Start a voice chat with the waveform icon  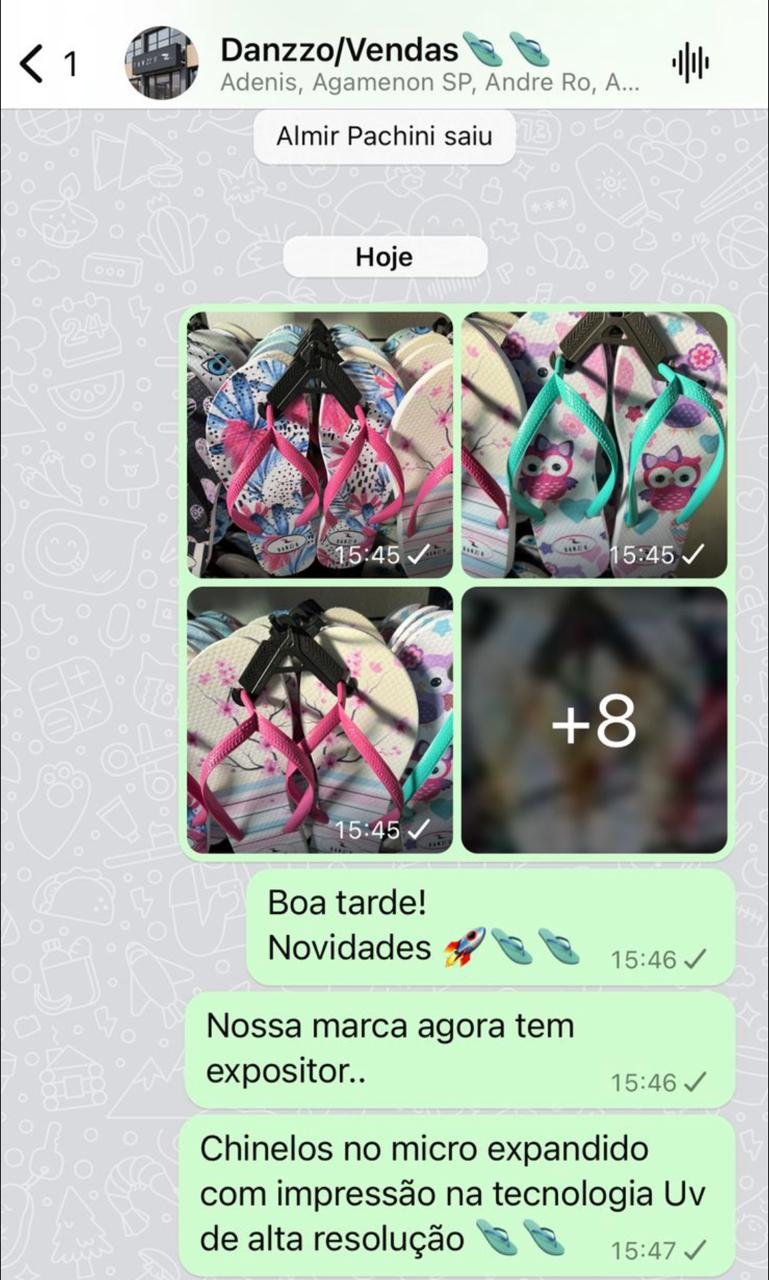pyautogui.click(x=690, y=63)
